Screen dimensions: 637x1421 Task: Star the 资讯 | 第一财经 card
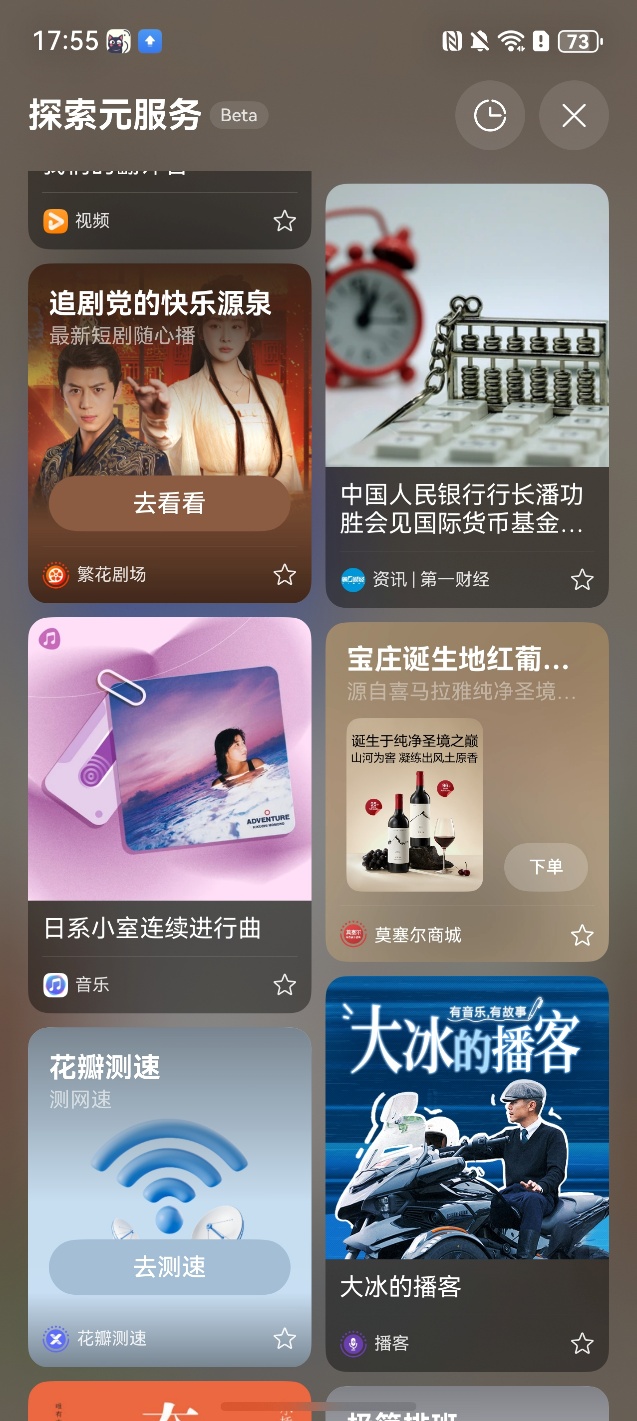582,579
